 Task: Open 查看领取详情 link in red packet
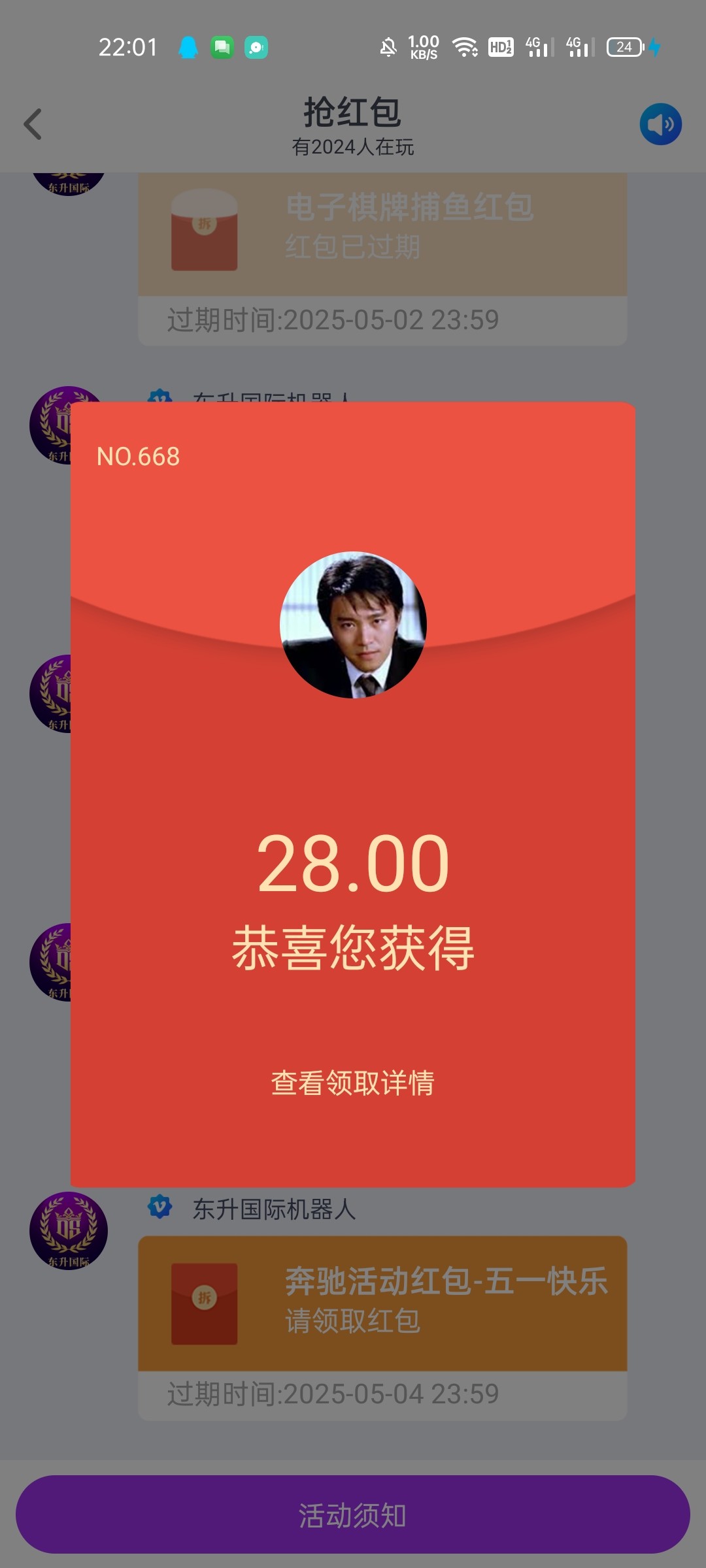coord(352,1083)
